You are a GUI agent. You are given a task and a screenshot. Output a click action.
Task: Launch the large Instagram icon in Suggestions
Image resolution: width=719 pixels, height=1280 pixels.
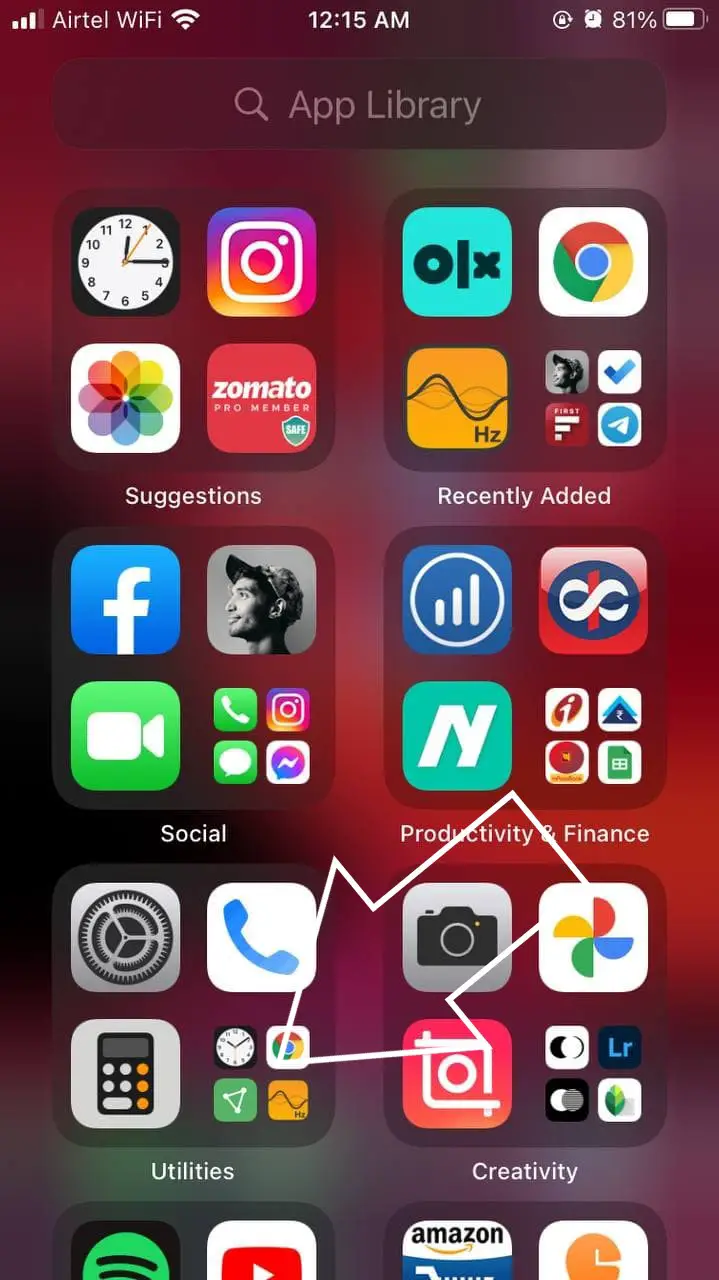pyautogui.click(x=261, y=262)
